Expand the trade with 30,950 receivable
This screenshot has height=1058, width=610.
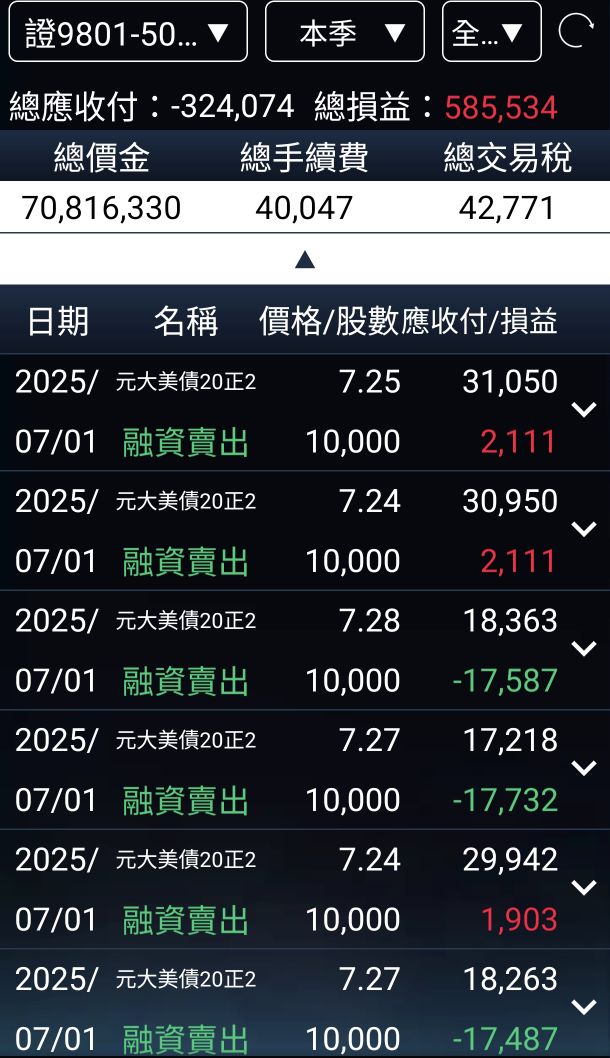583,529
